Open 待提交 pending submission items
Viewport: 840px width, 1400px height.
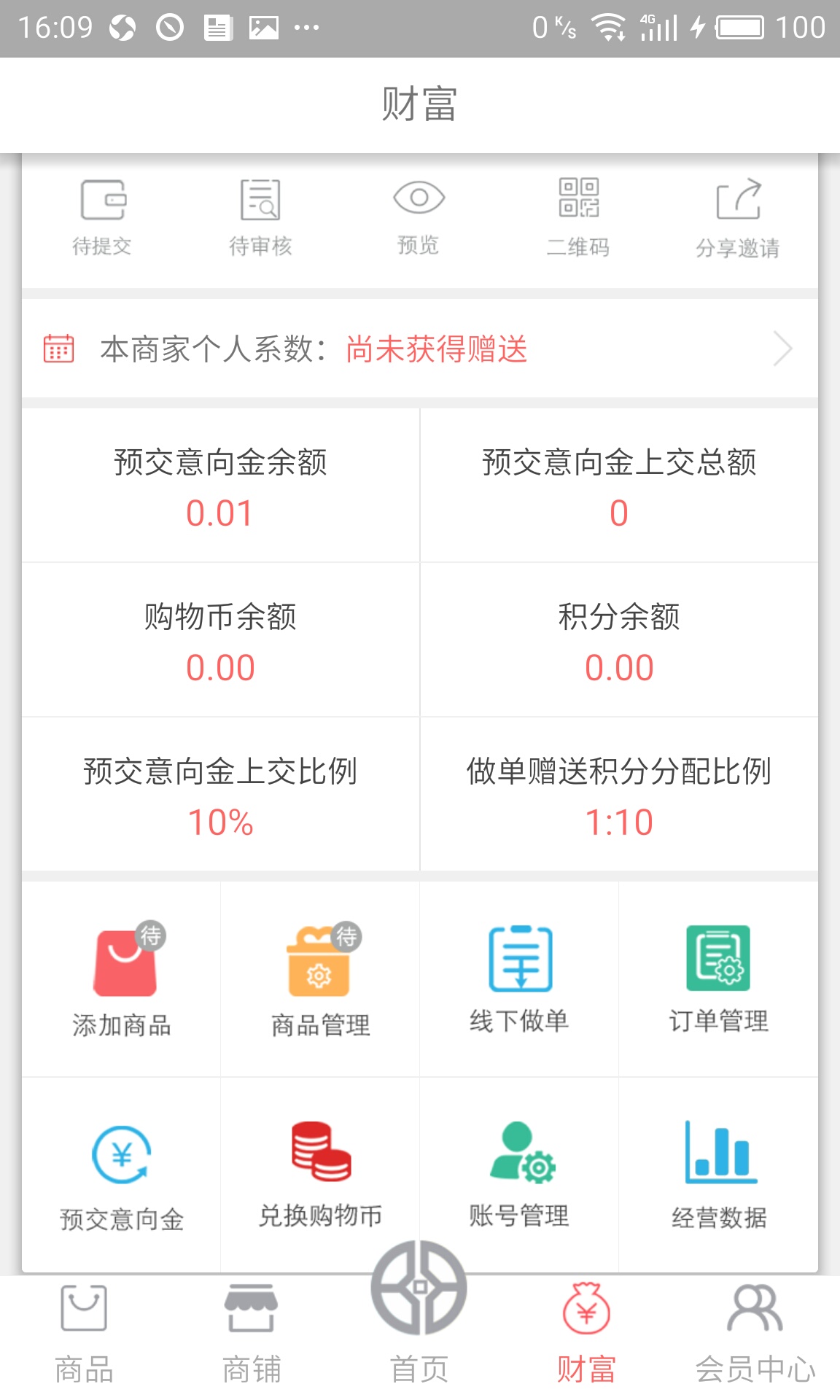click(x=102, y=217)
